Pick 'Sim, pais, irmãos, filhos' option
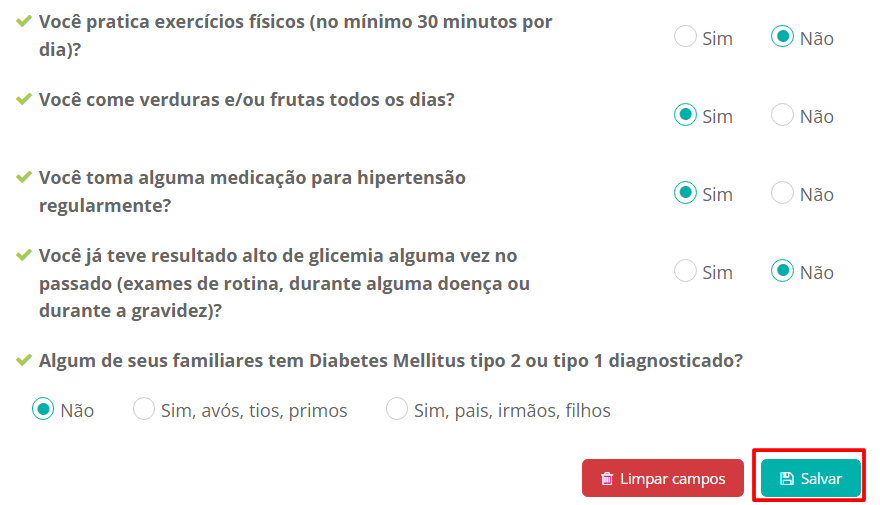 click(x=397, y=409)
